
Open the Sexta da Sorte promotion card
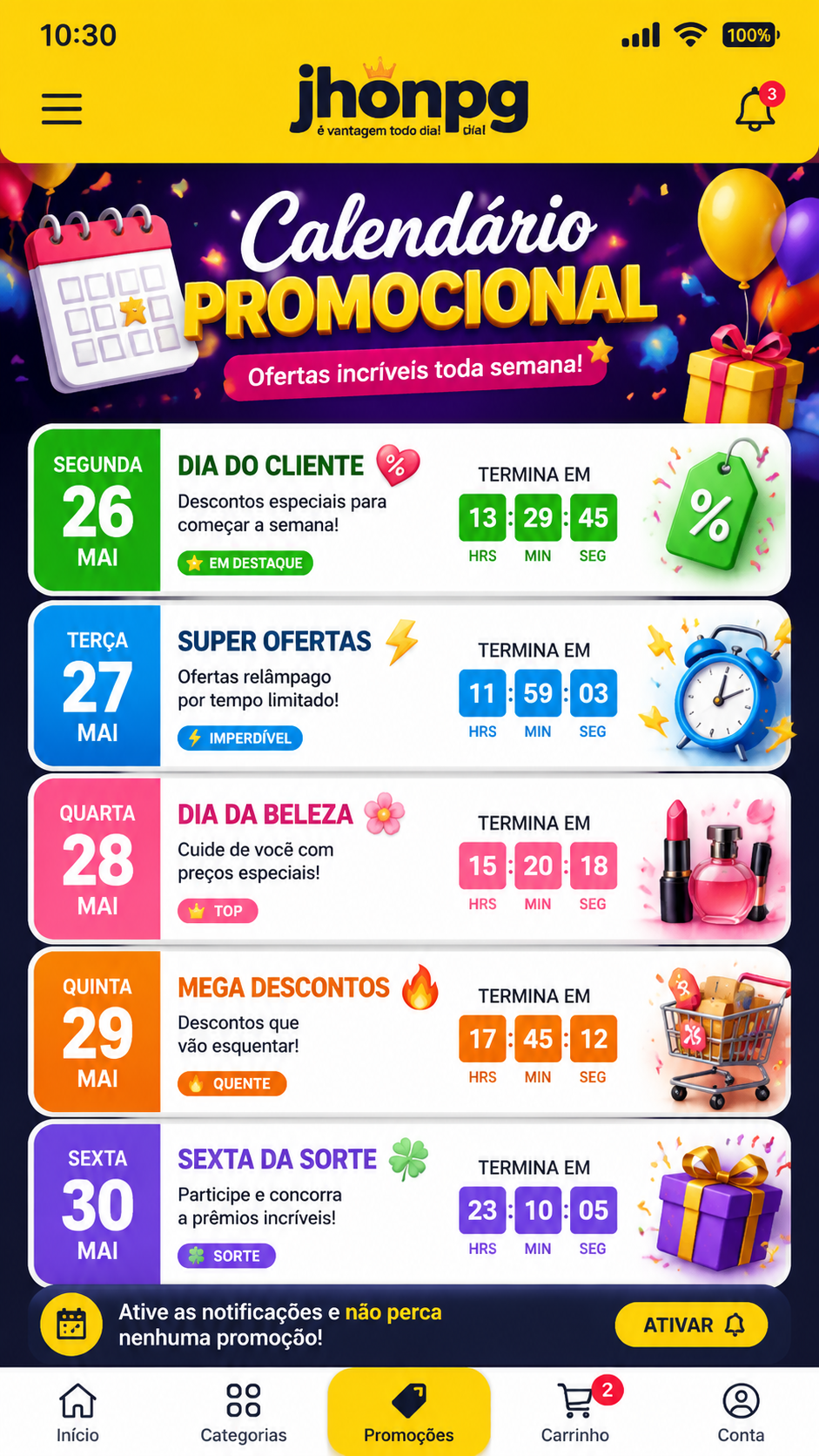(x=410, y=1203)
